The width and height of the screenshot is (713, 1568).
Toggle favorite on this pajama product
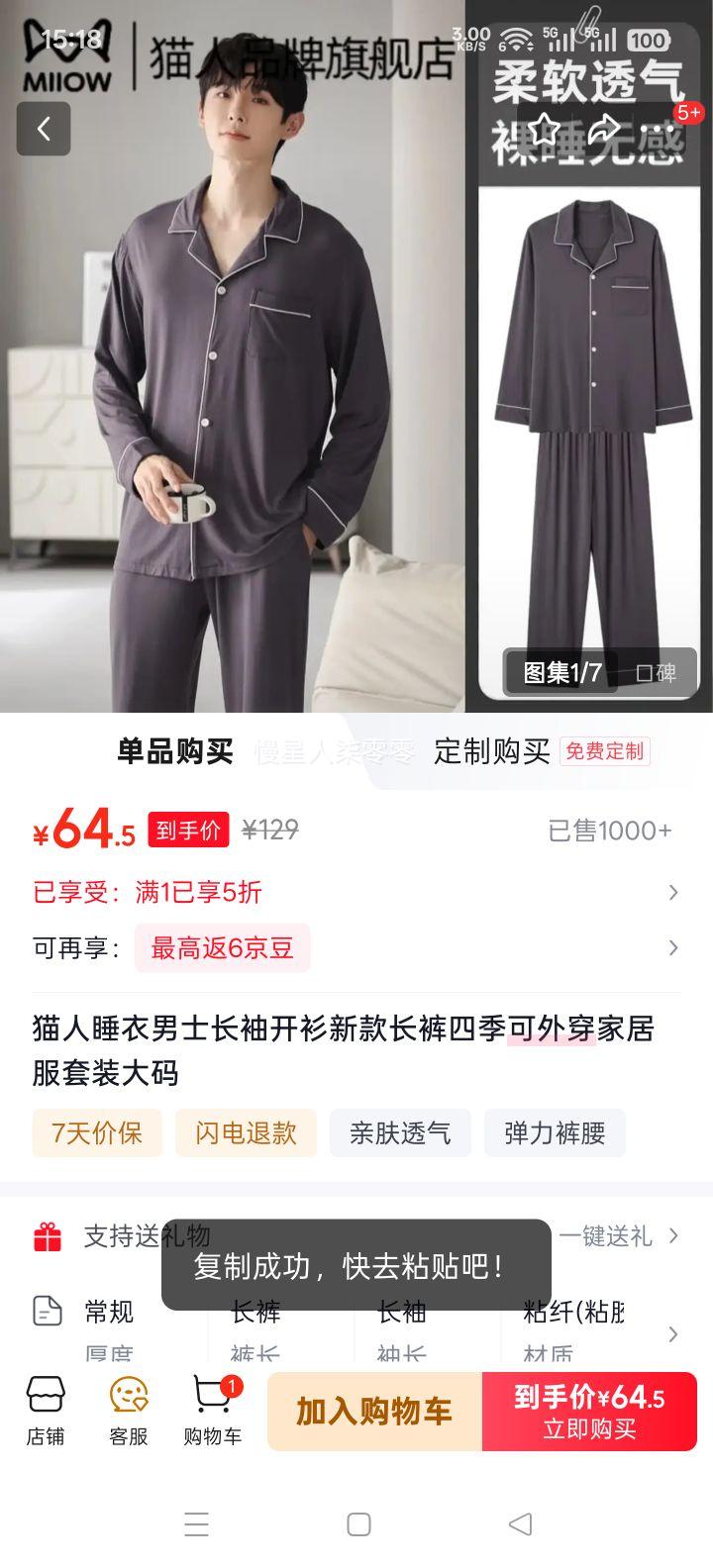click(540, 129)
